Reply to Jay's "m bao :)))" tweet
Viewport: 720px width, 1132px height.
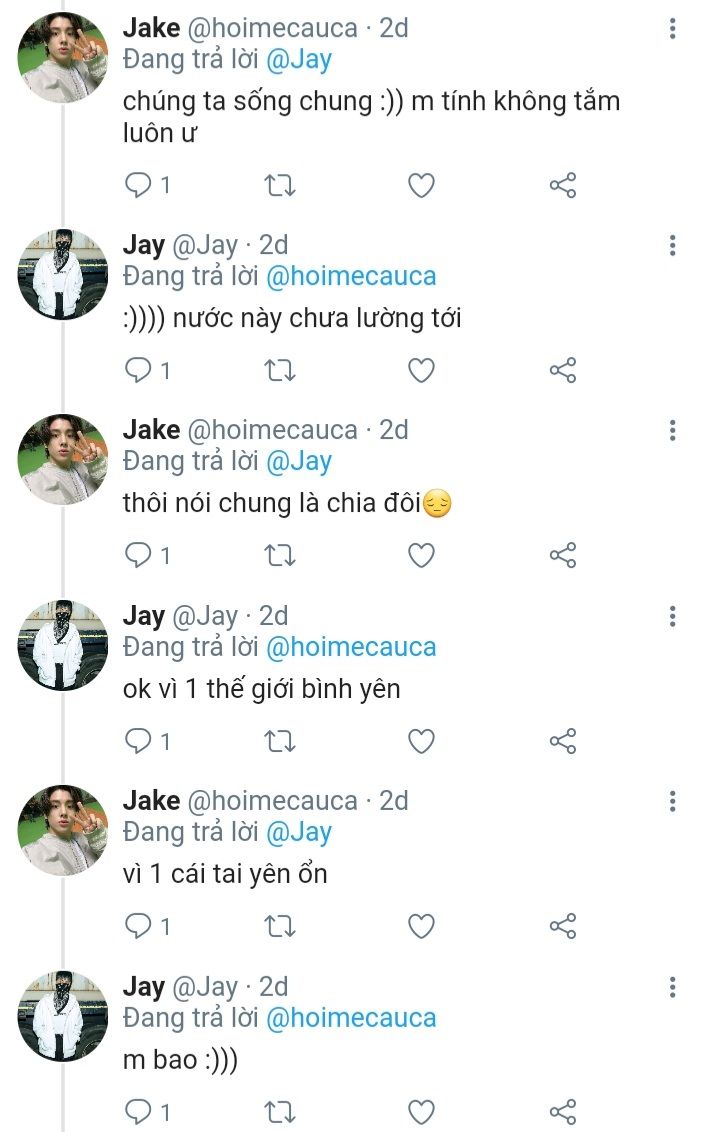tap(147, 1112)
